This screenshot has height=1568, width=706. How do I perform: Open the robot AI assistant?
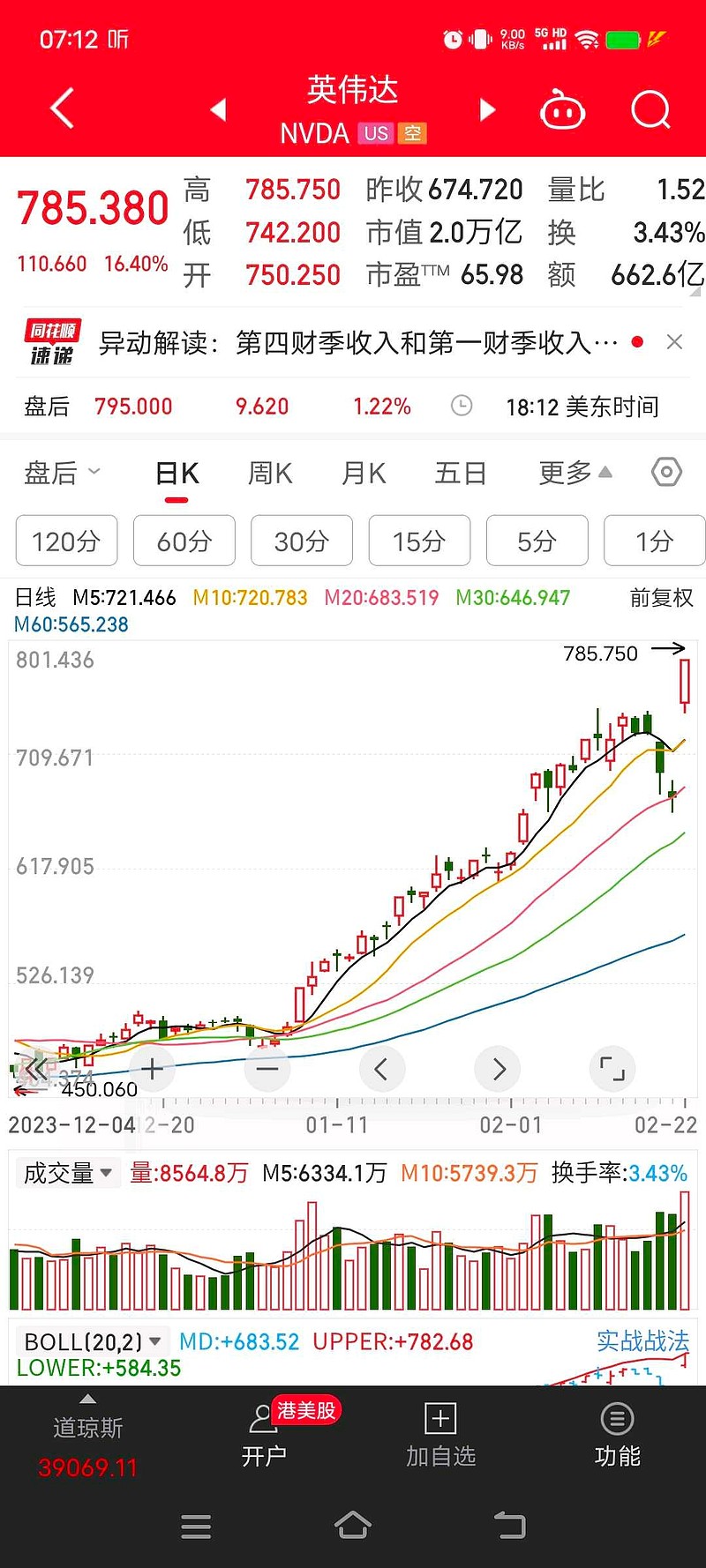coord(563,109)
